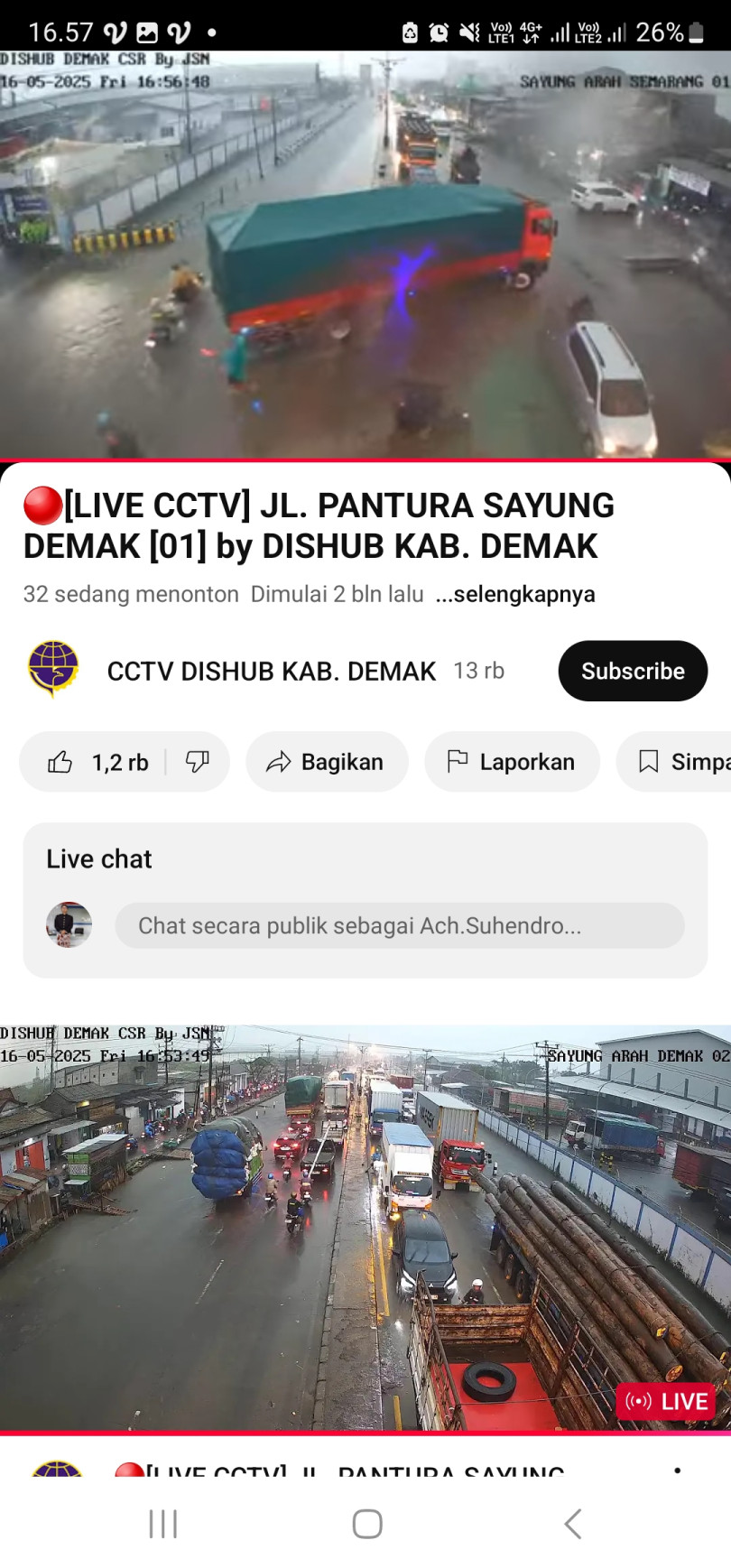This screenshot has height=1568, width=731.
Task: Open the overflow menu of the next video
Action: (x=677, y=1469)
